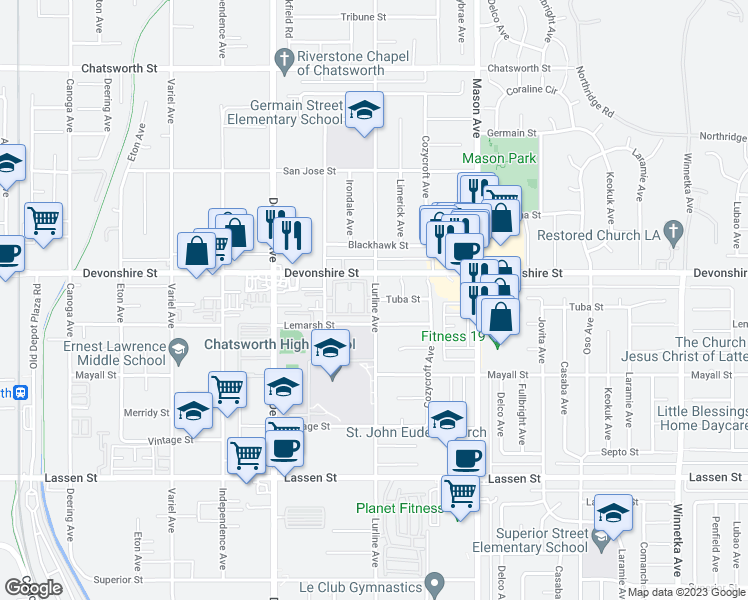Image resolution: width=748 pixels, height=600 pixels.
Task: Select the shopping cart marker beside Planet Fitness
Action: pyautogui.click(x=459, y=494)
